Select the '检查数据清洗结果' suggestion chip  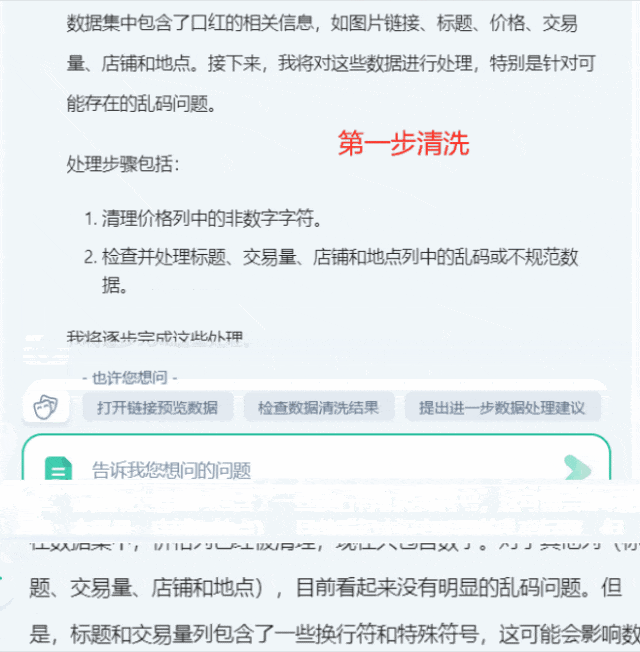(318, 407)
